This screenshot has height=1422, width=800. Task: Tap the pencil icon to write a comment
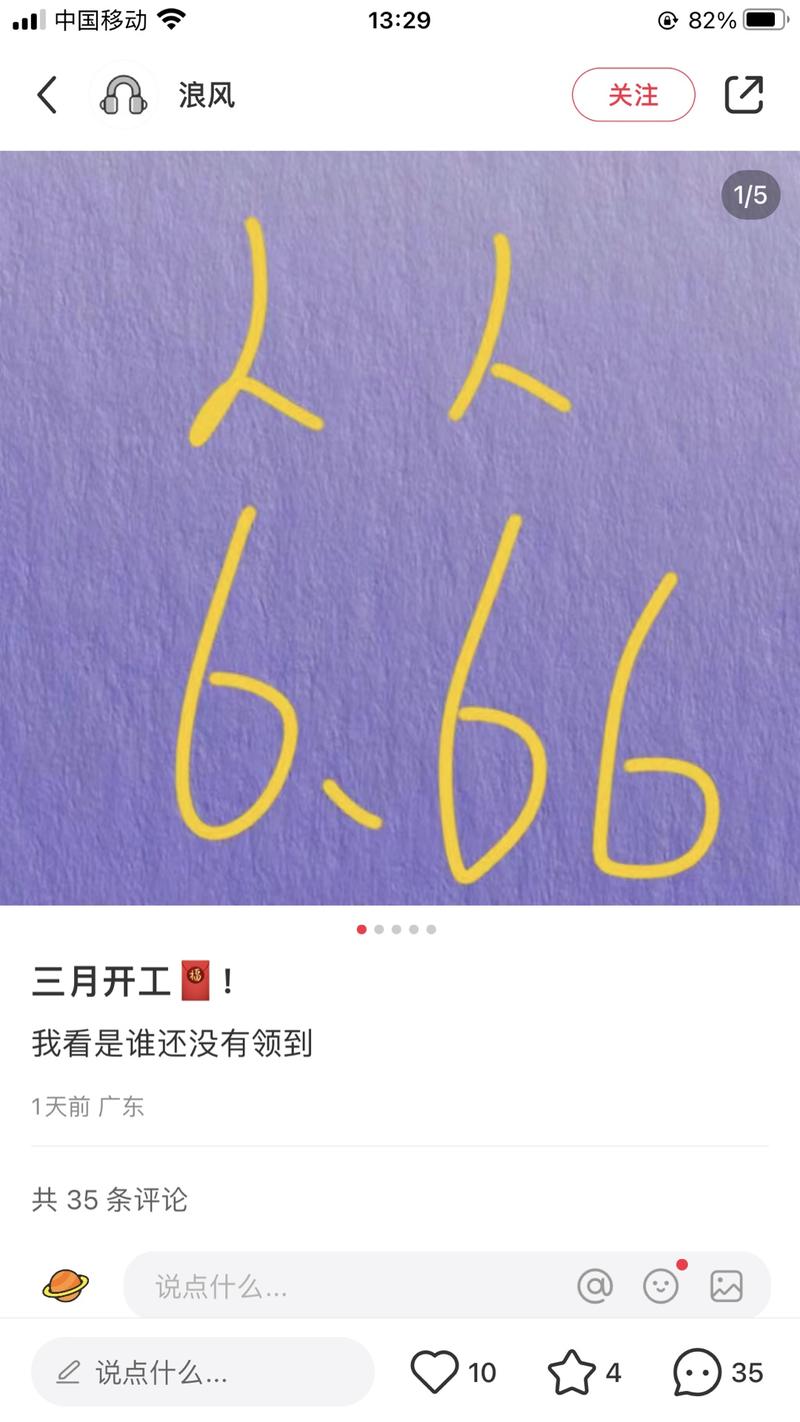point(66,1371)
